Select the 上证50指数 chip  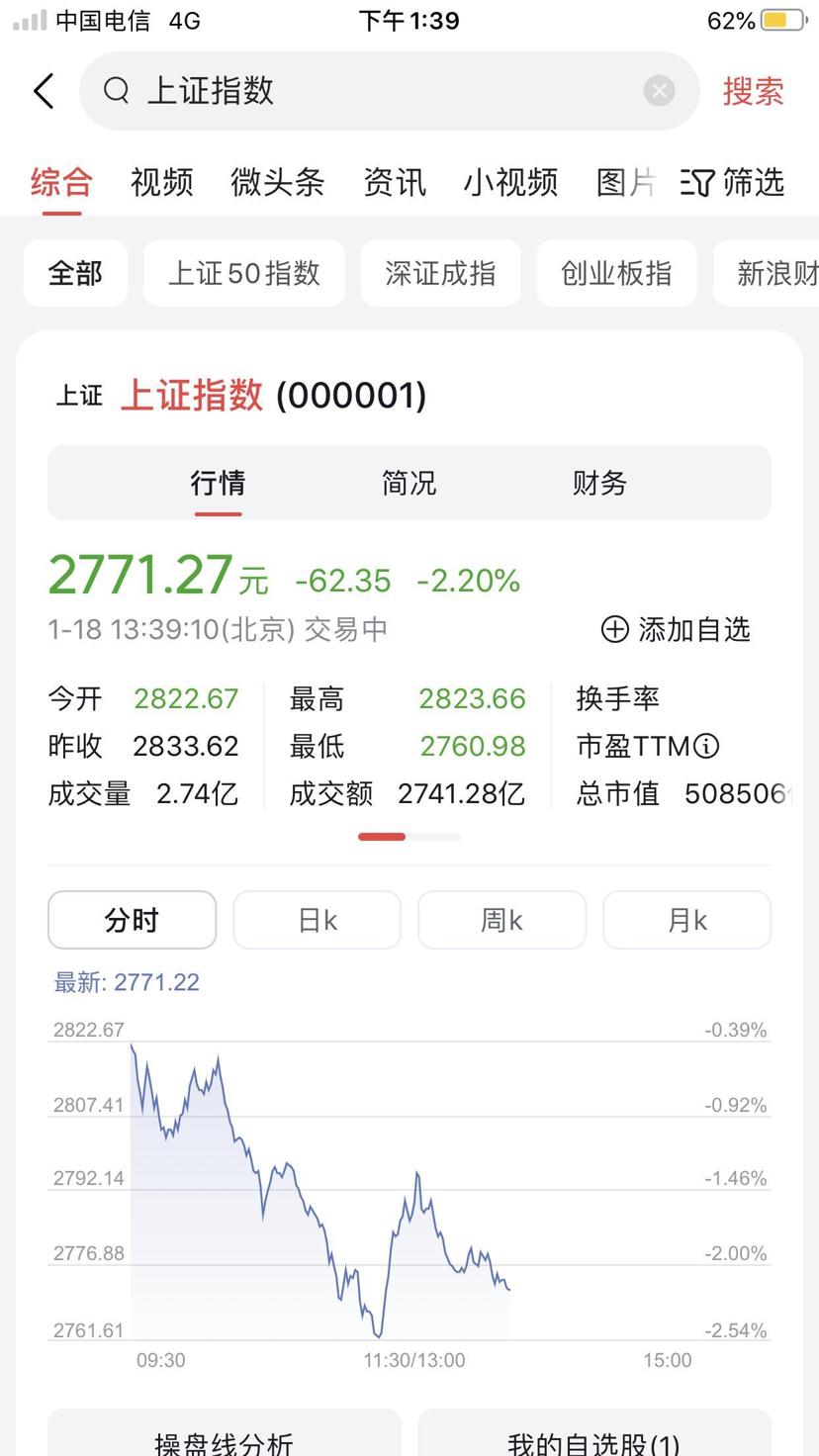tap(244, 273)
